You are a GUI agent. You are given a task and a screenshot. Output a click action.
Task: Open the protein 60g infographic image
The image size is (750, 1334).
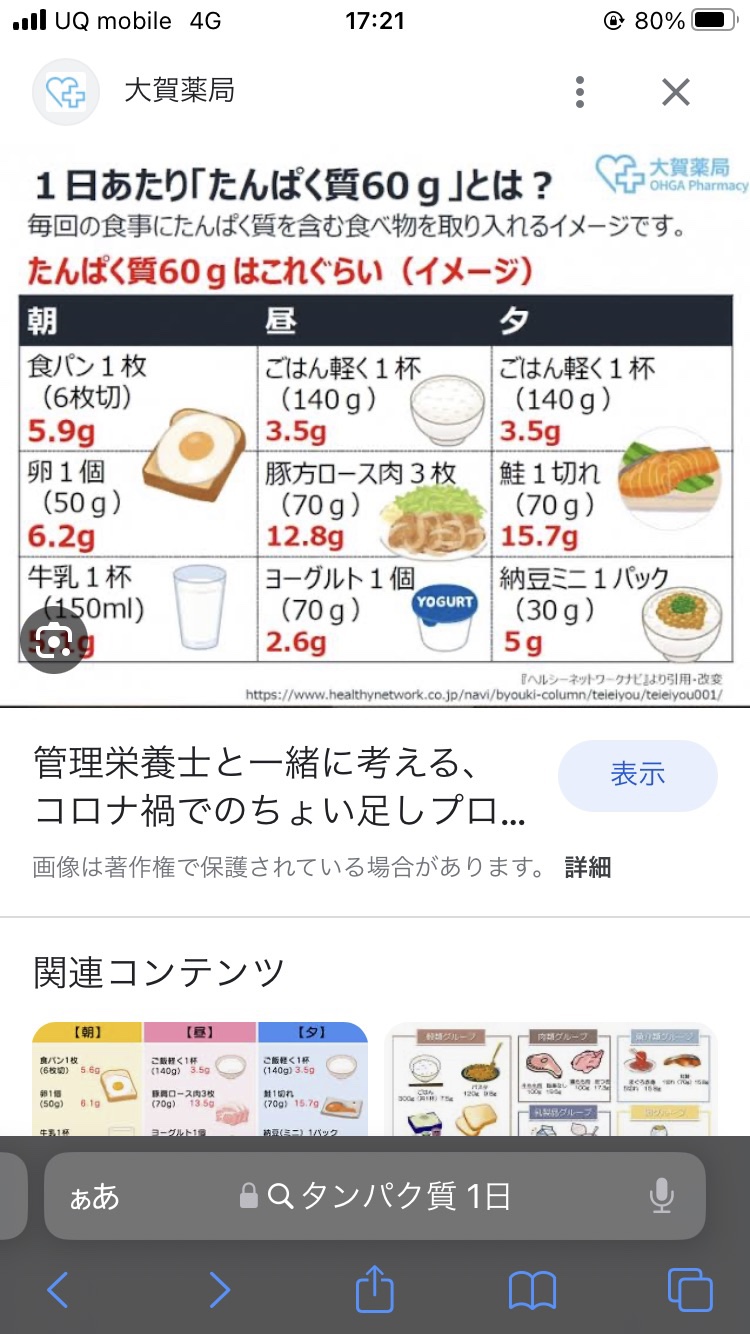(x=375, y=420)
